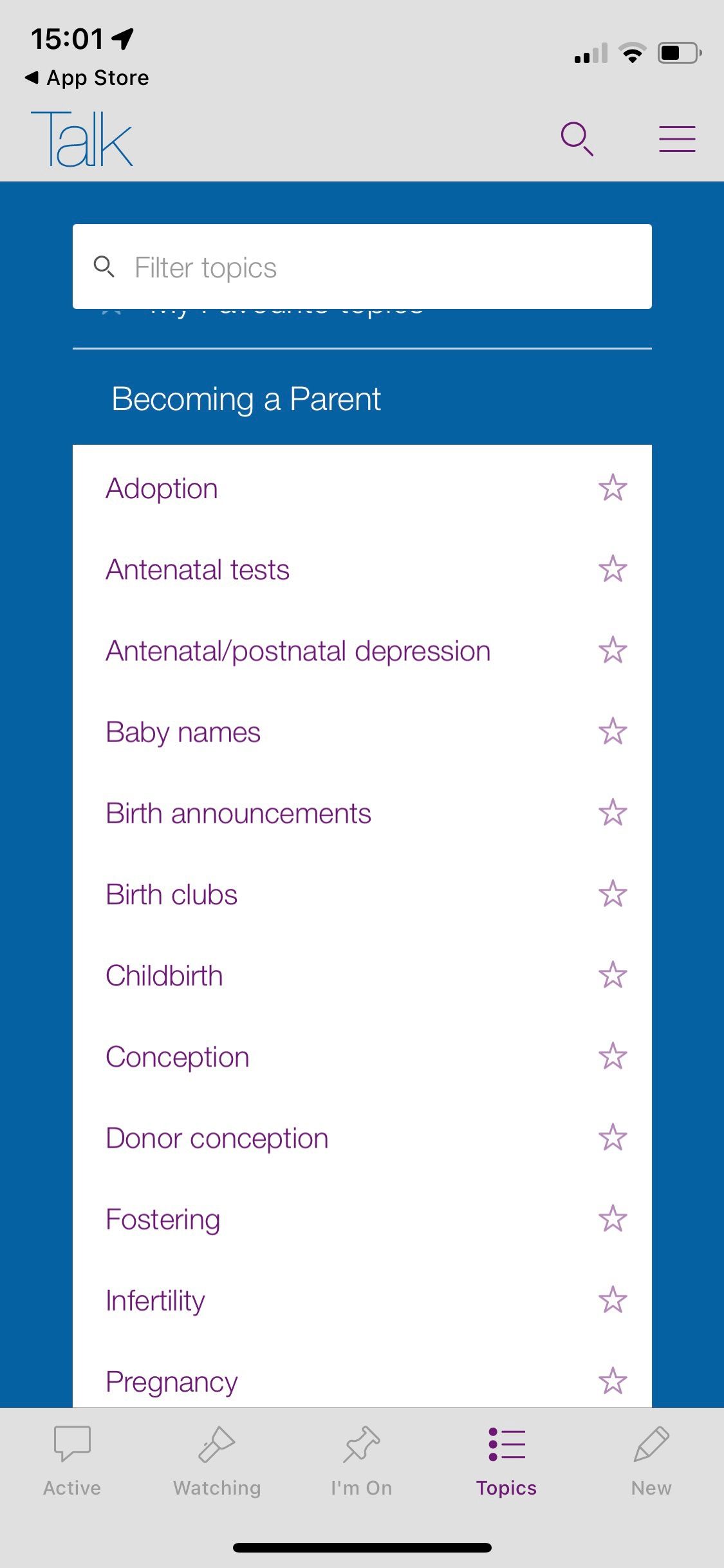The height and width of the screenshot is (1568, 724).
Task: Open the Donor conception topic
Action: [216, 1137]
